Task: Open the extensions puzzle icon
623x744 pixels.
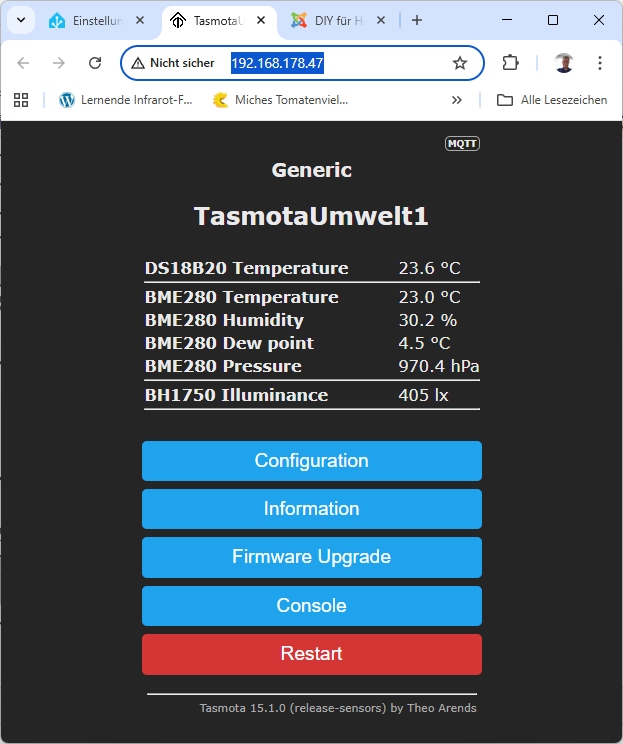Action: (510, 63)
